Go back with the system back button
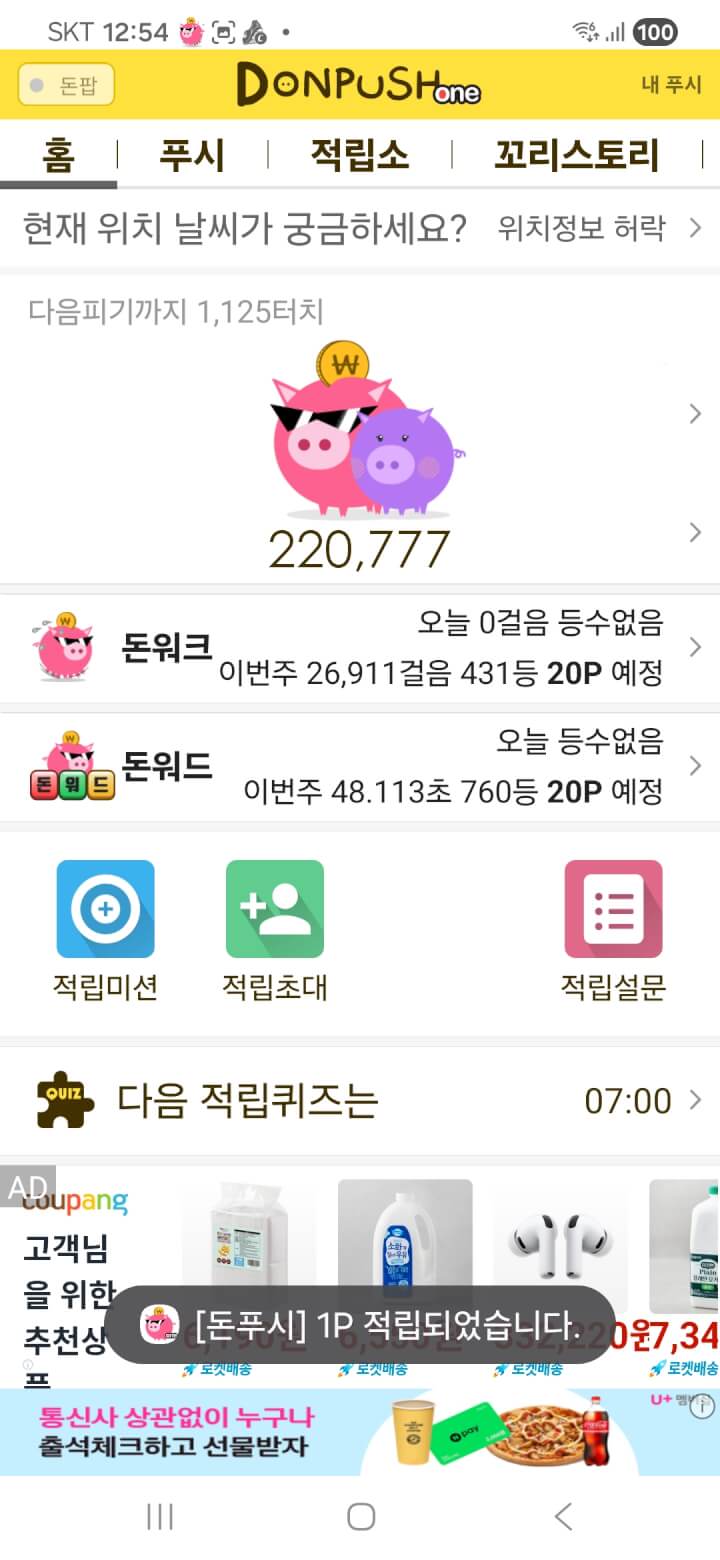This screenshot has height=1560, width=720. point(563,1516)
